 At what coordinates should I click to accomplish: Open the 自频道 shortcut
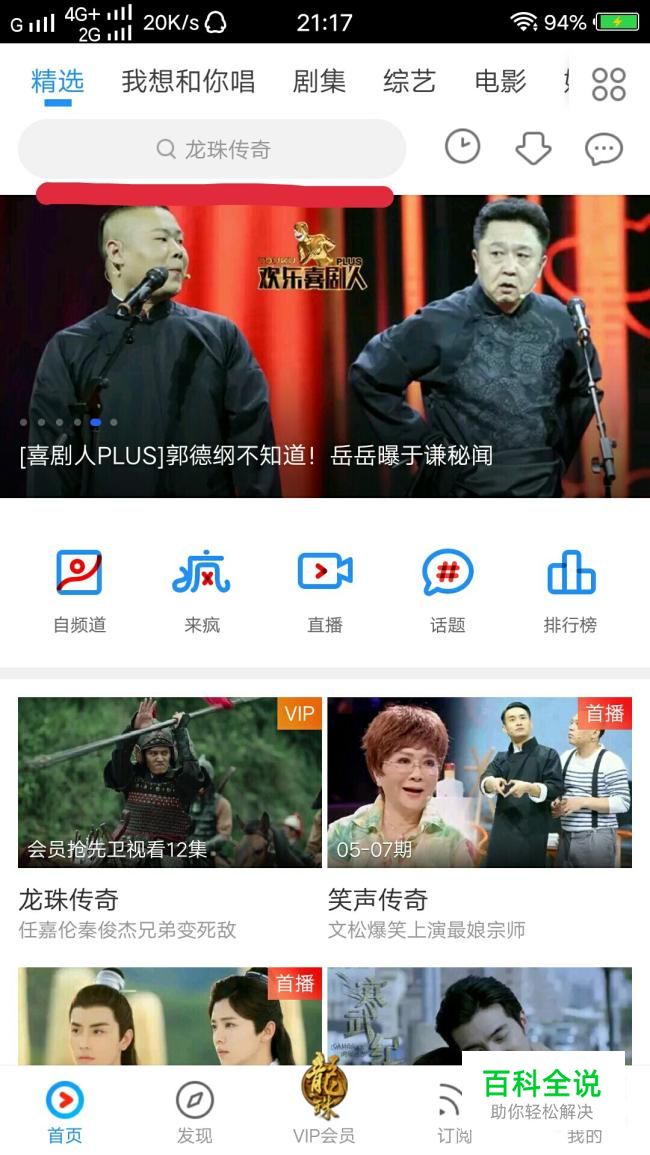79,590
